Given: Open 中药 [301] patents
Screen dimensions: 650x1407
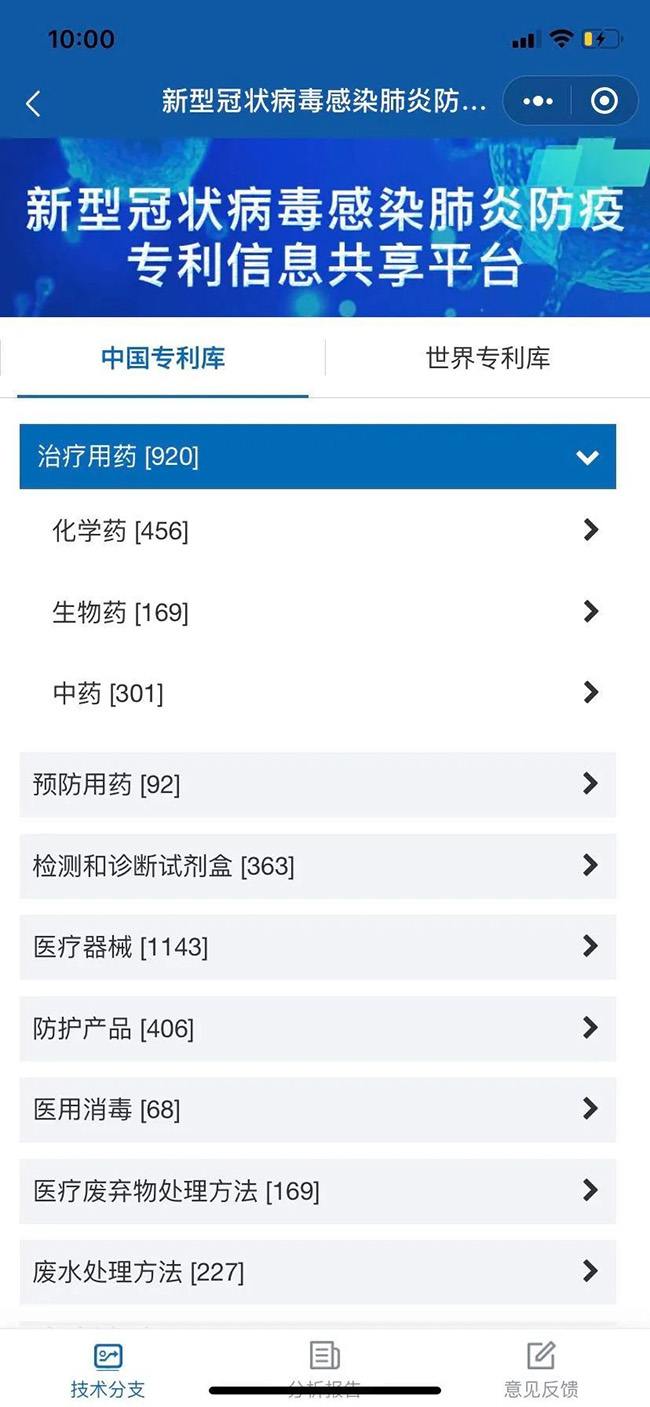Looking at the screenshot, I should coord(318,693).
